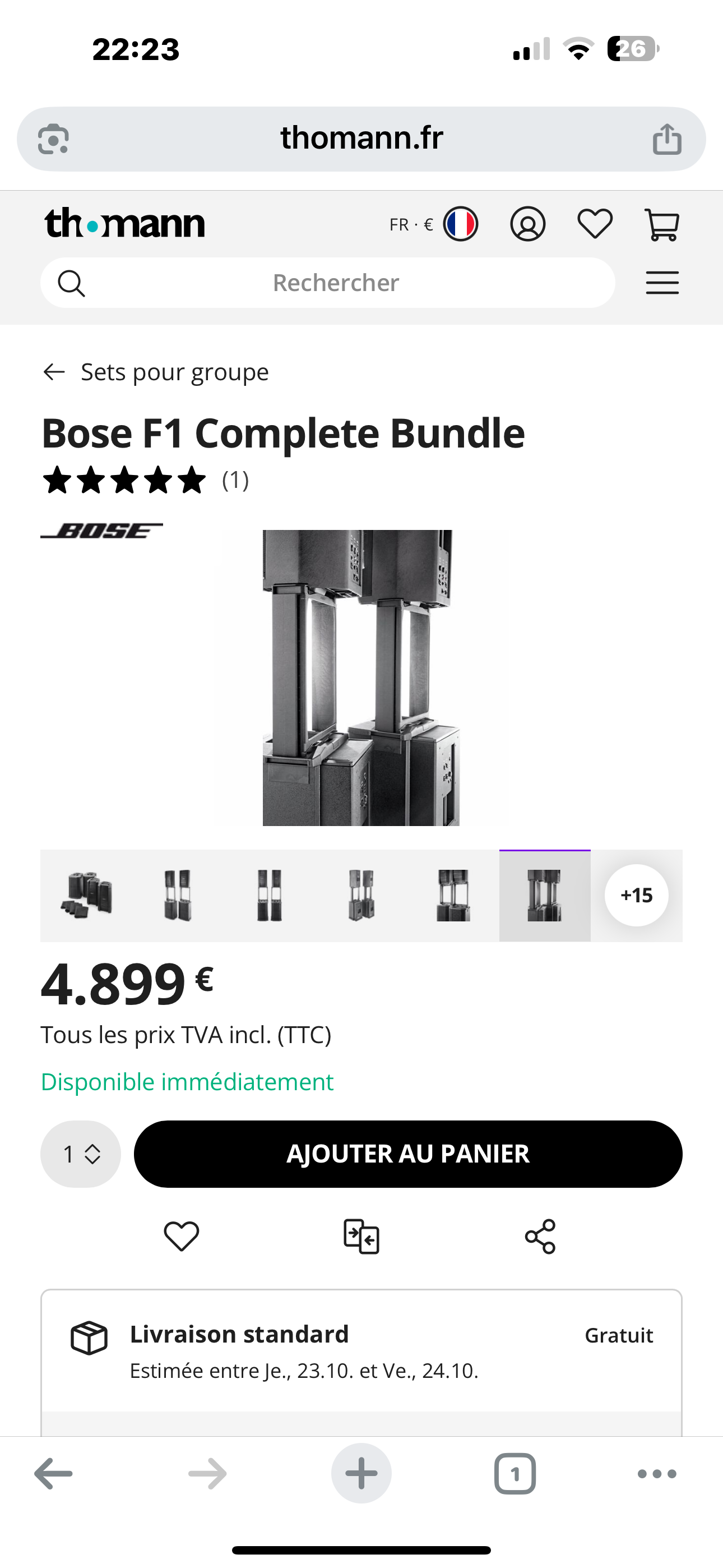Open the browser tabs overview
Screen dimensions: 723x1568
point(515,1474)
